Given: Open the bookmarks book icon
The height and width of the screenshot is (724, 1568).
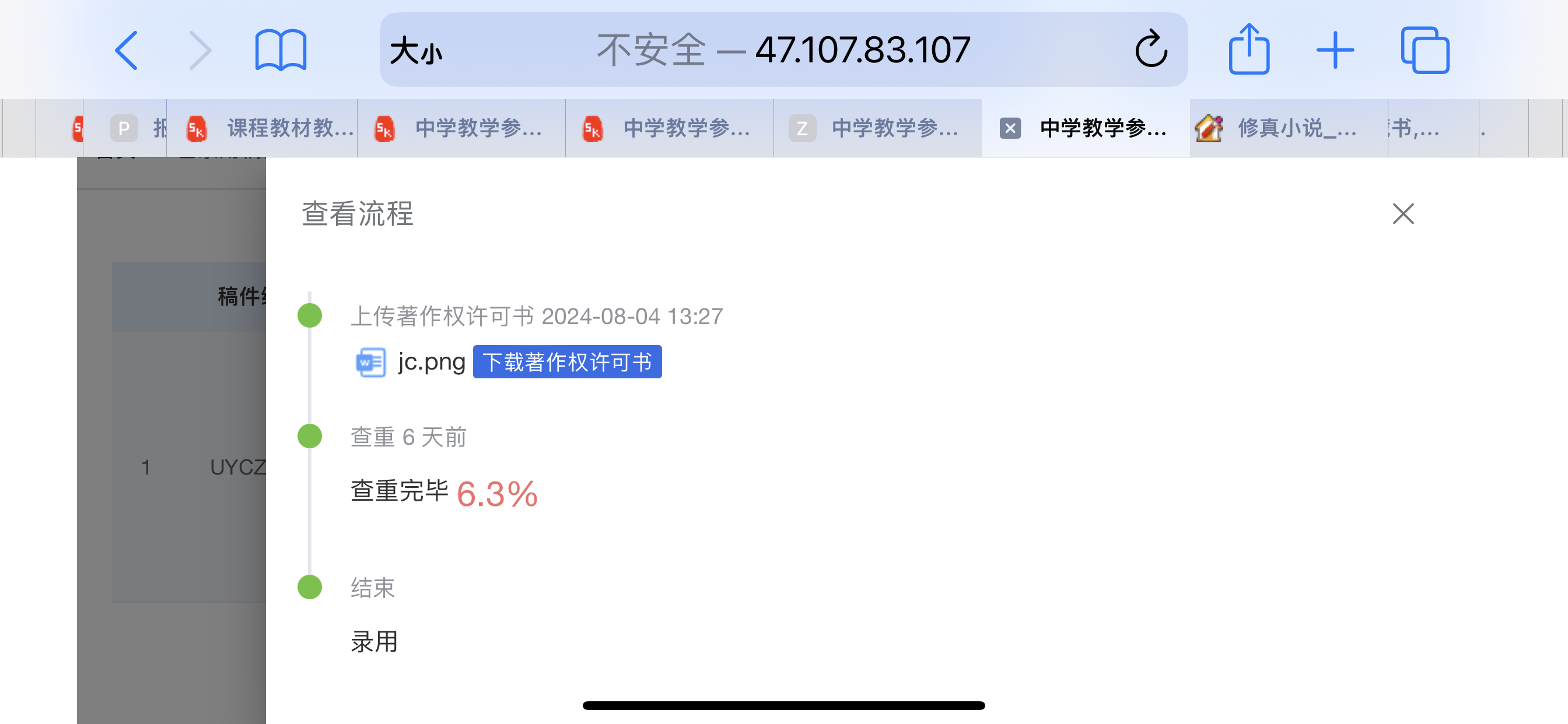Looking at the screenshot, I should pyautogui.click(x=281, y=50).
